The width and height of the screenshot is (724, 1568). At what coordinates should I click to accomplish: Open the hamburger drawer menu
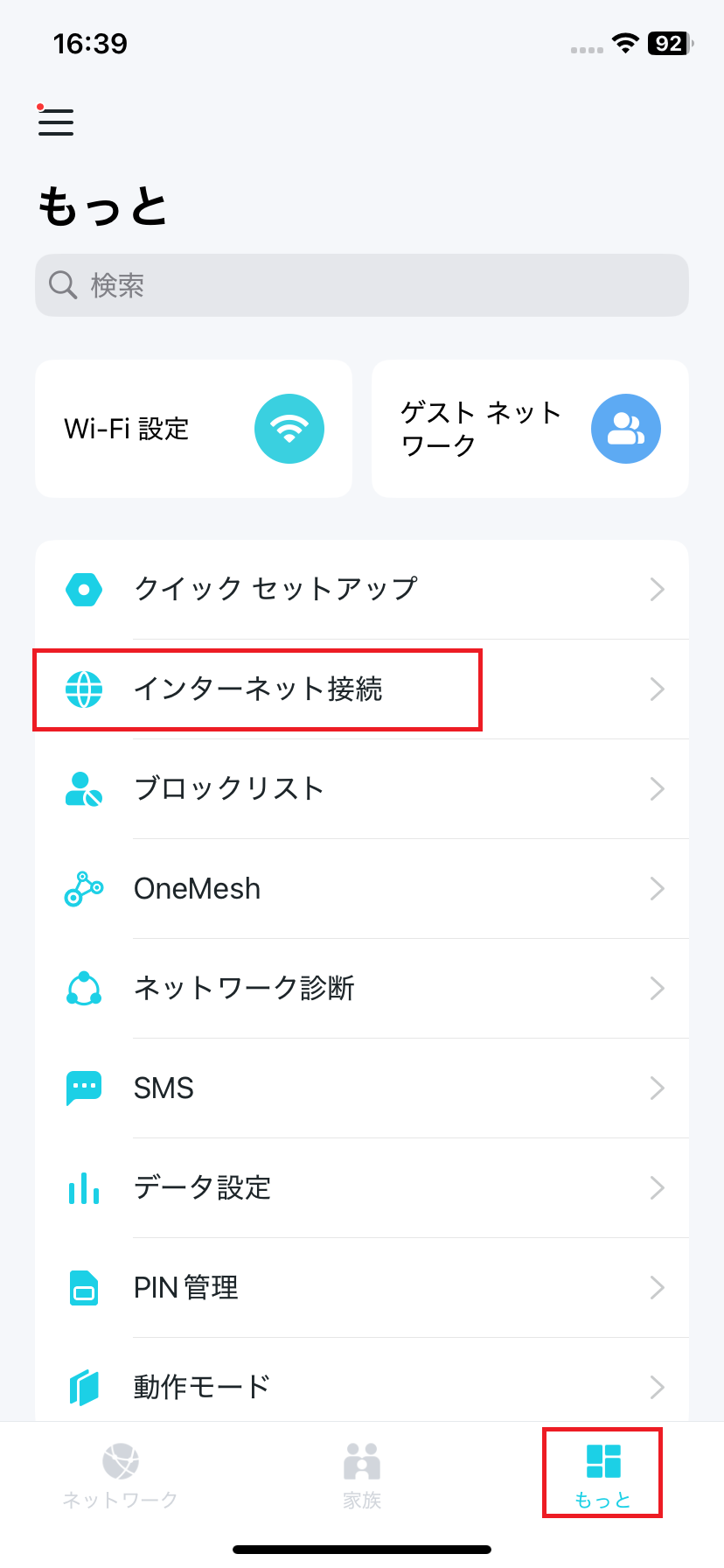coord(56,122)
